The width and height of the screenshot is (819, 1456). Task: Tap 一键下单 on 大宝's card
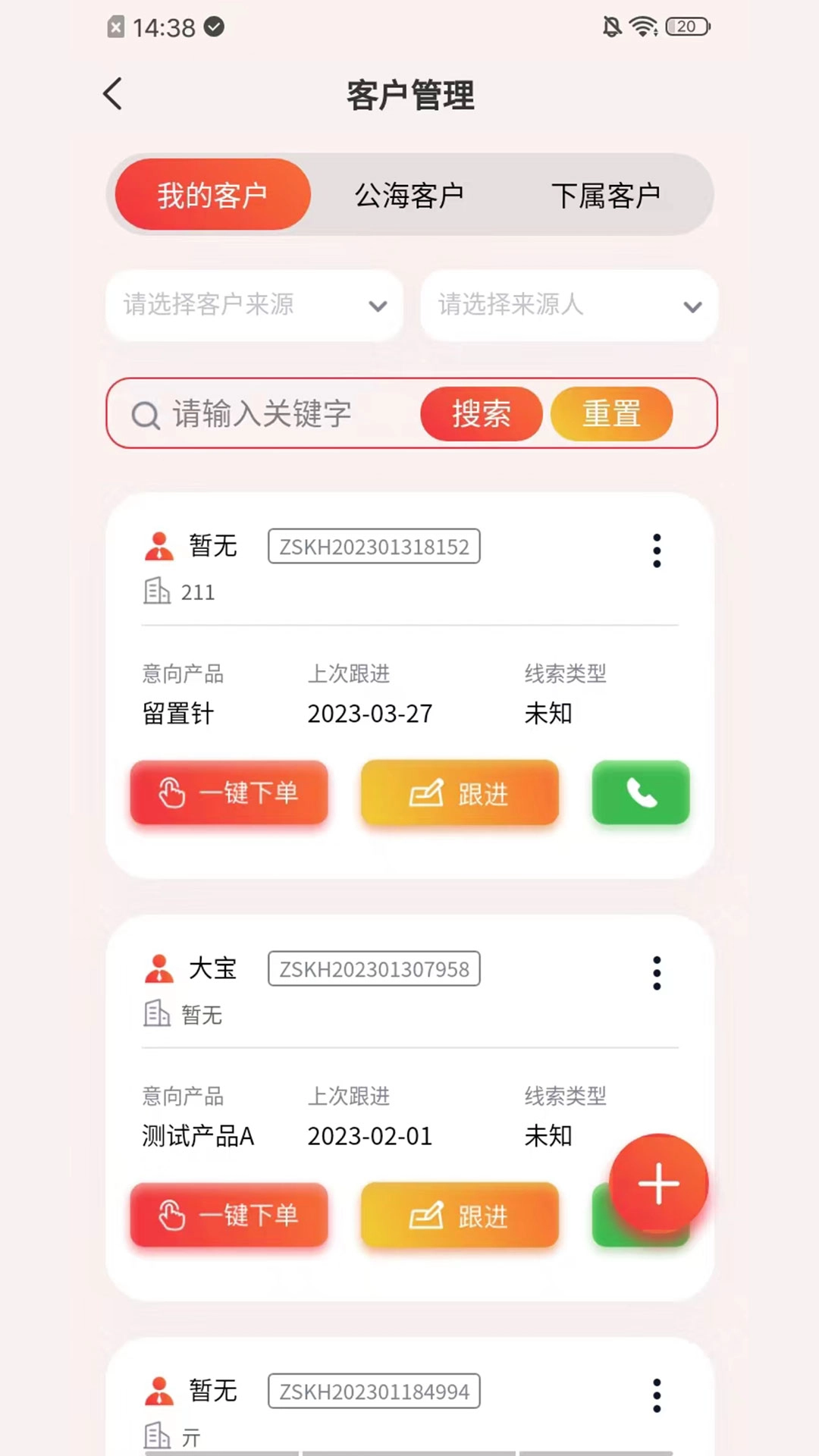coord(229,1216)
